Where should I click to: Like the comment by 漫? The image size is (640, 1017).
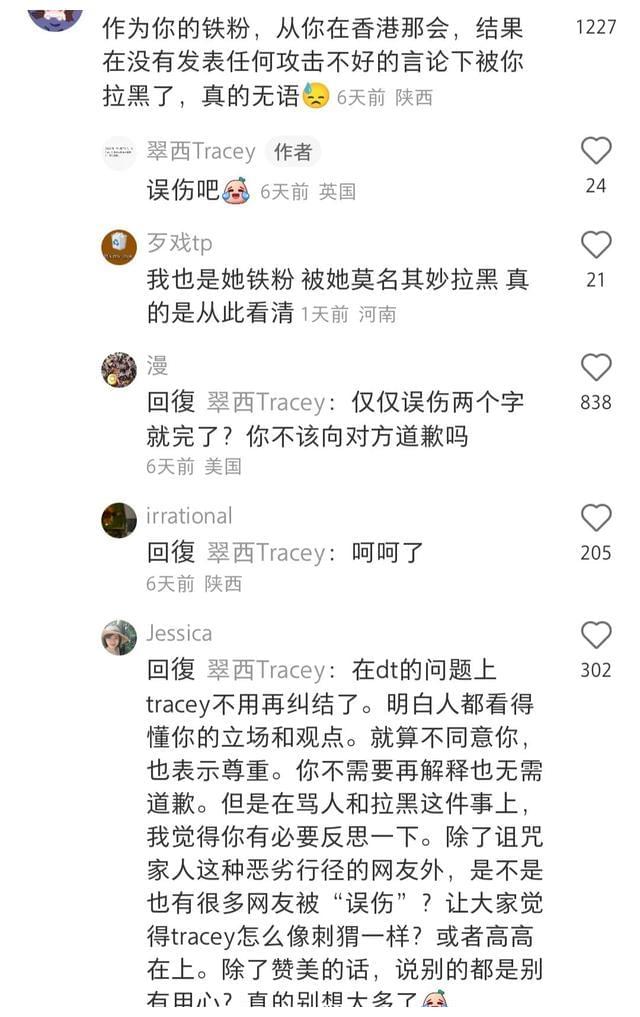pos(596,368)
